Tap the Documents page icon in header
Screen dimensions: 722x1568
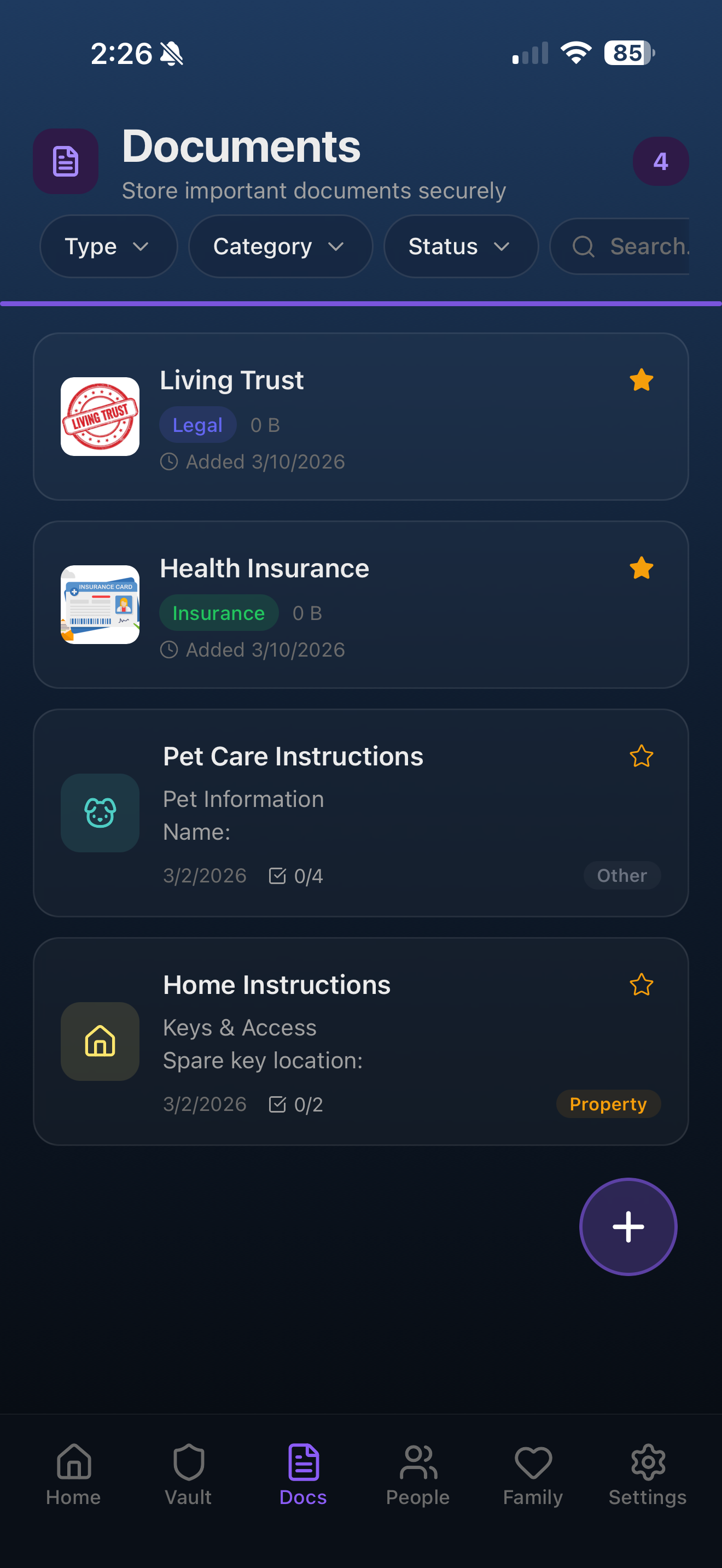pyautogui.click(x=65, y=161)
